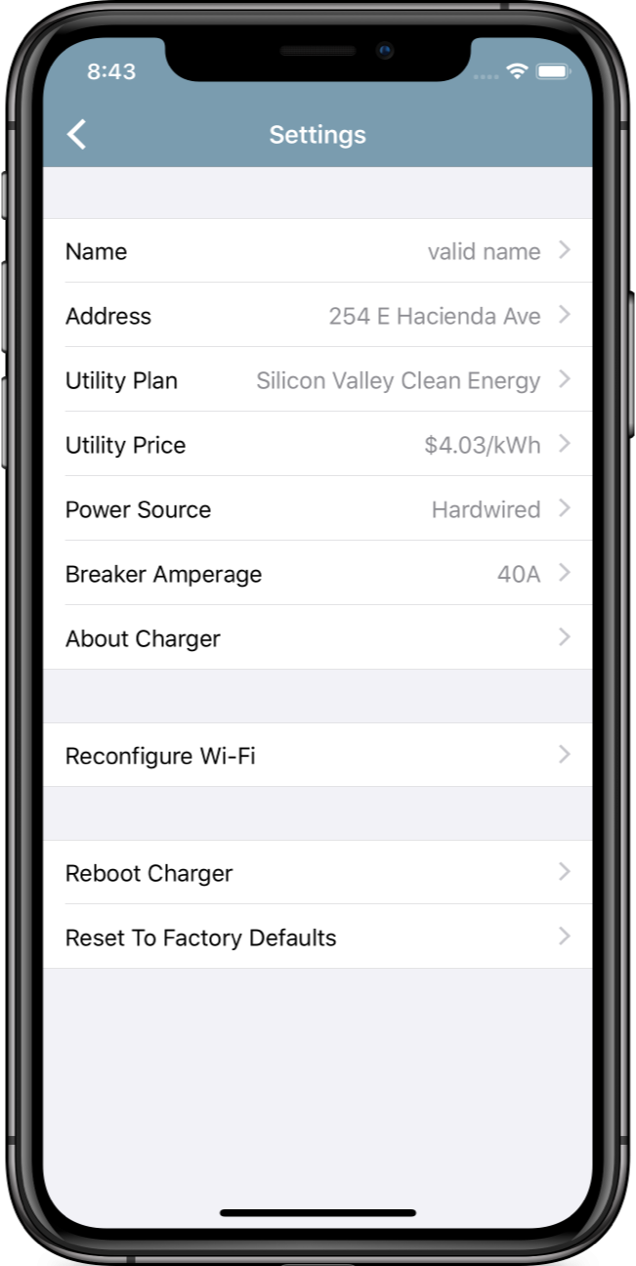The height and width of the screenshot is (1266, 636).
Task: Open the Name setting row
Action: pyautogui.click(x=317, y=251)
